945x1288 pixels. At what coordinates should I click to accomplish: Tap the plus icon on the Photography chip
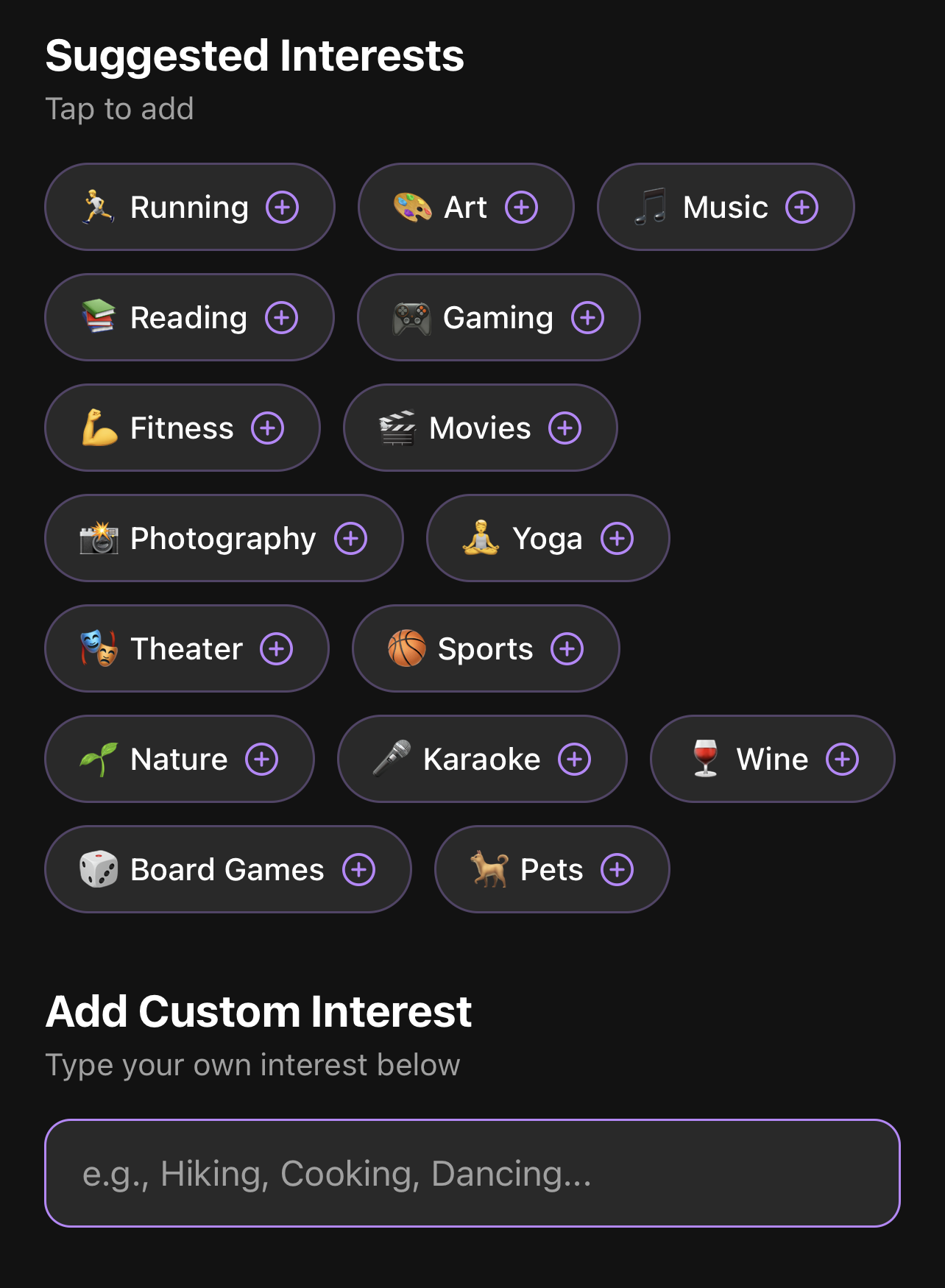click(352, 538)
